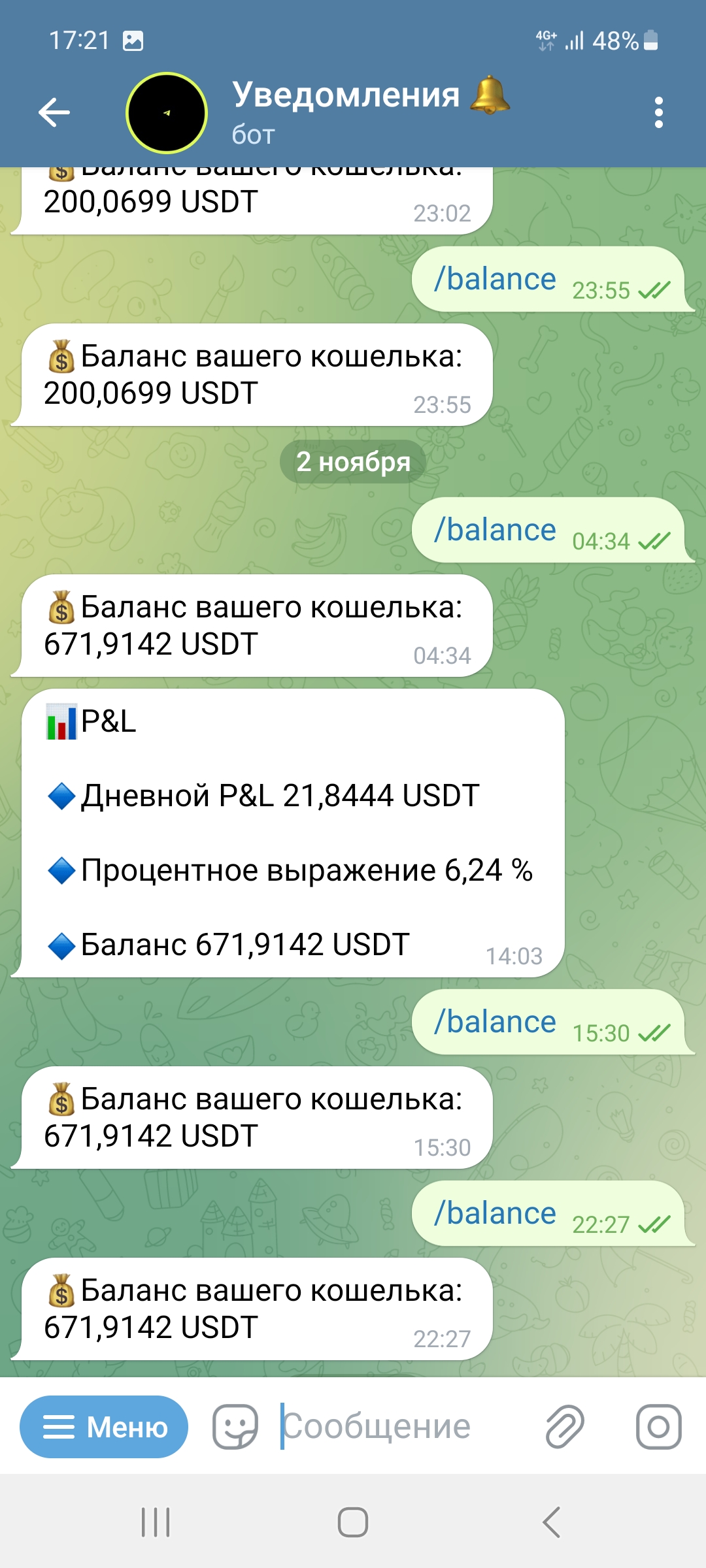Tap the /balance command sent at 22:27
This screenshot has width=706, height=1568.
[x=496, y=1214]
